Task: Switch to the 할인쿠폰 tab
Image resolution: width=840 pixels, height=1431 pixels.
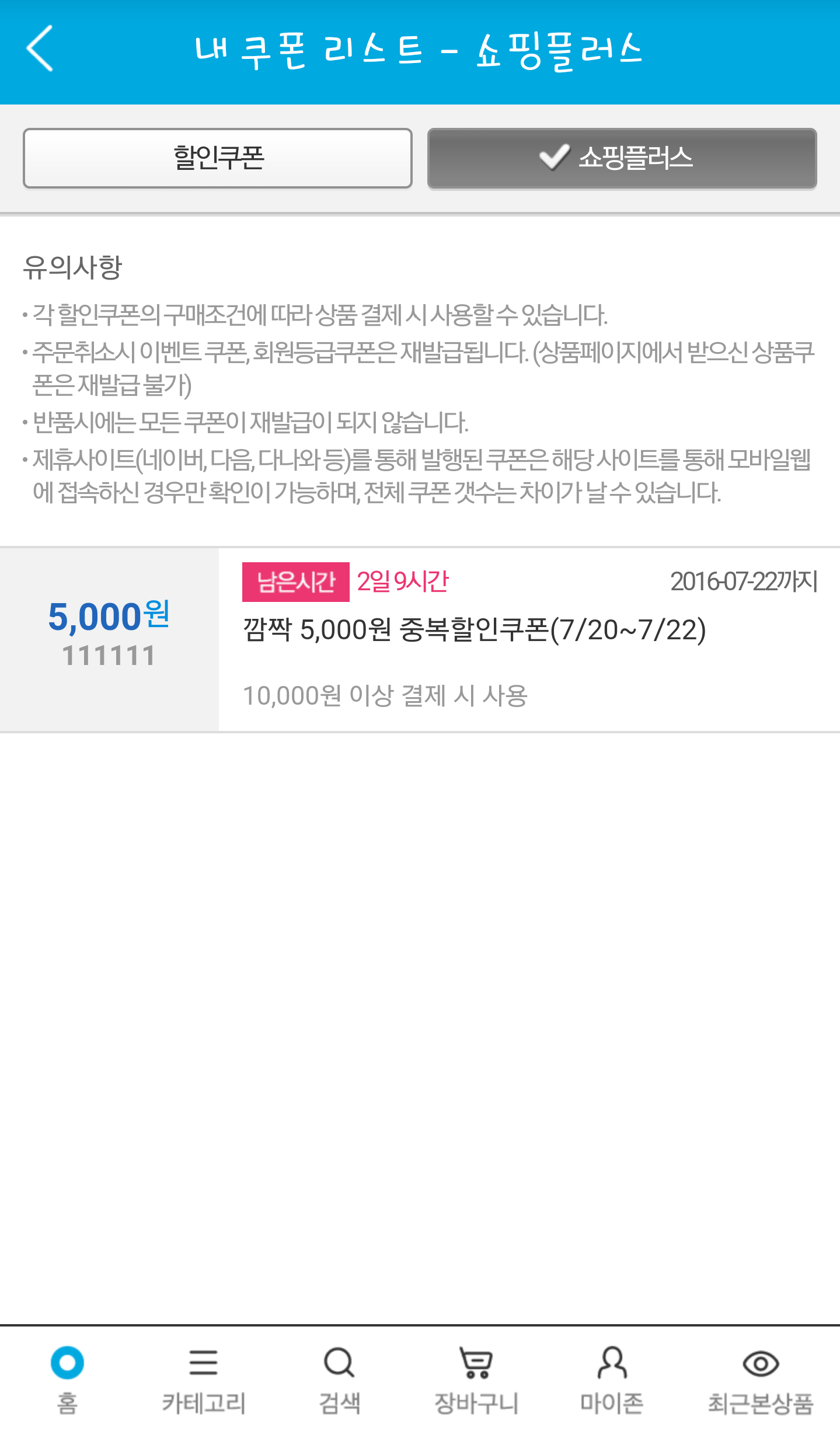Action: point(218,158)
